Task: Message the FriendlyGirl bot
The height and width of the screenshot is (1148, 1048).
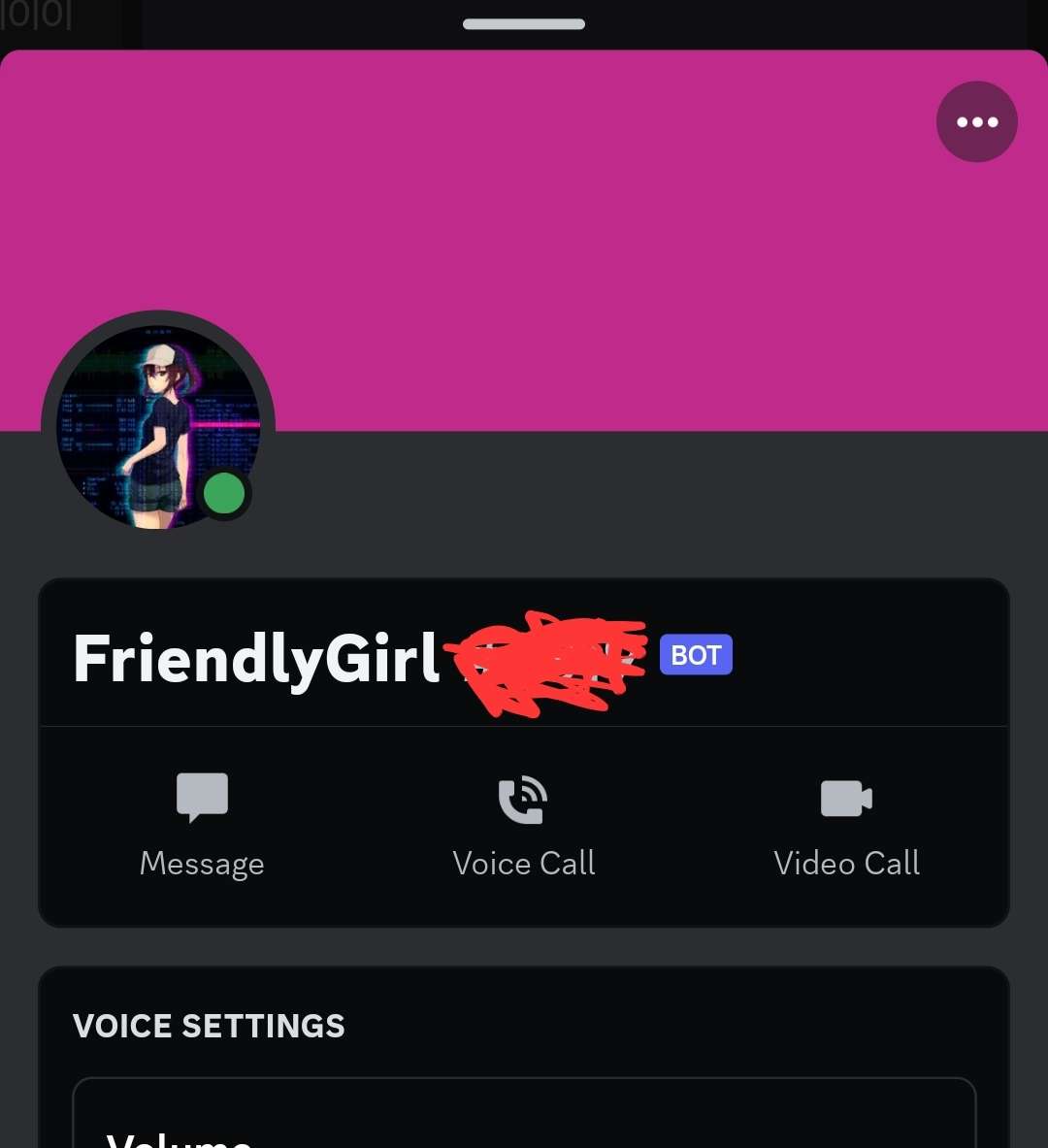Action: [202, 825]
